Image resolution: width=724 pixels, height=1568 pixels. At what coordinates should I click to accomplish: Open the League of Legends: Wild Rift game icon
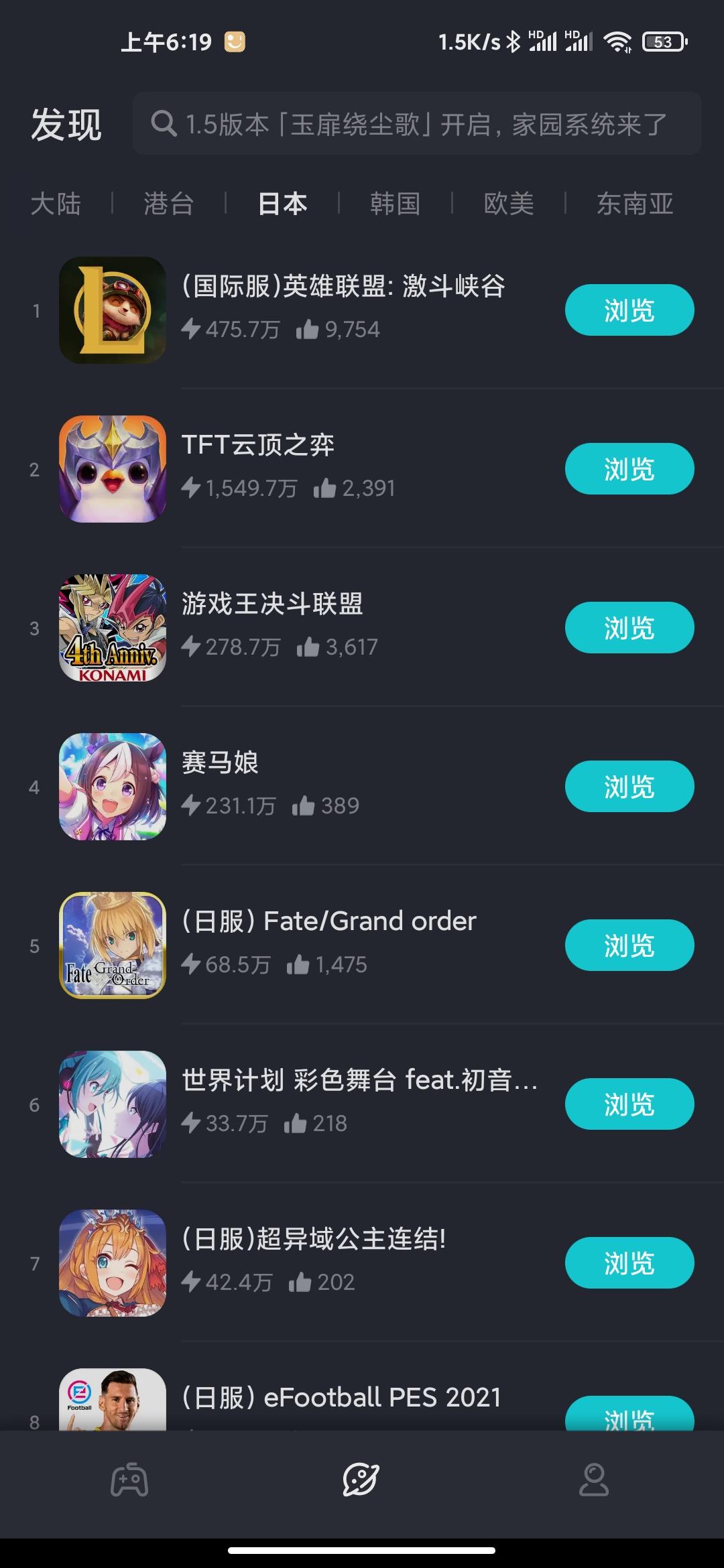(x=111, y=310)
